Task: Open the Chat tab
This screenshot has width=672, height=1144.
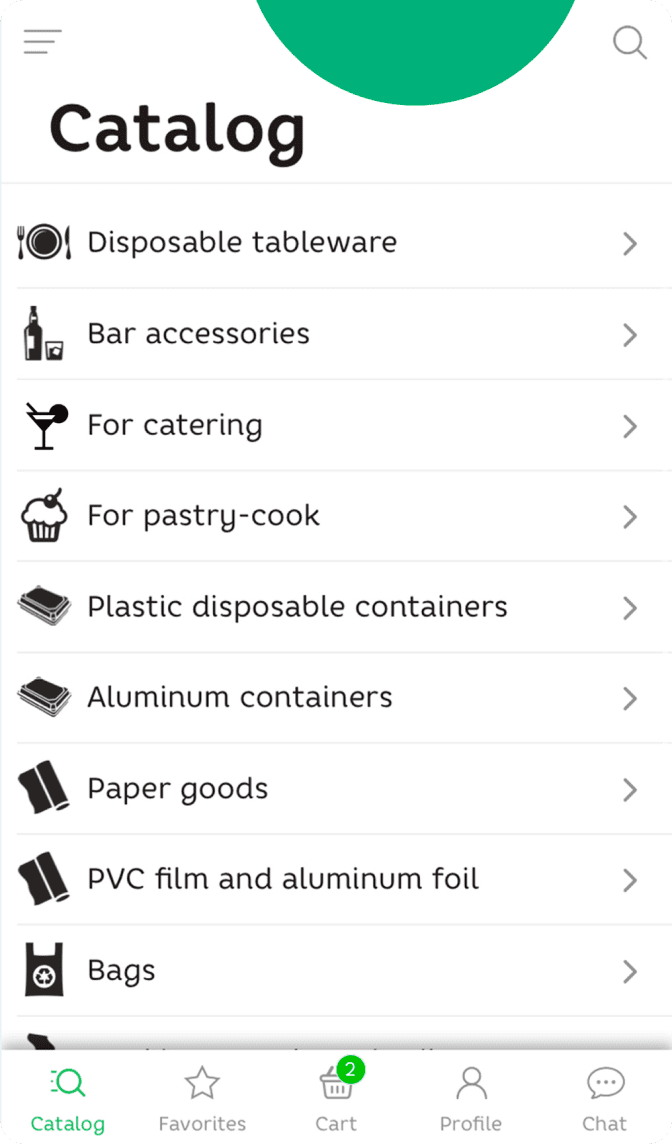Action: click(x=604, y=1099)
